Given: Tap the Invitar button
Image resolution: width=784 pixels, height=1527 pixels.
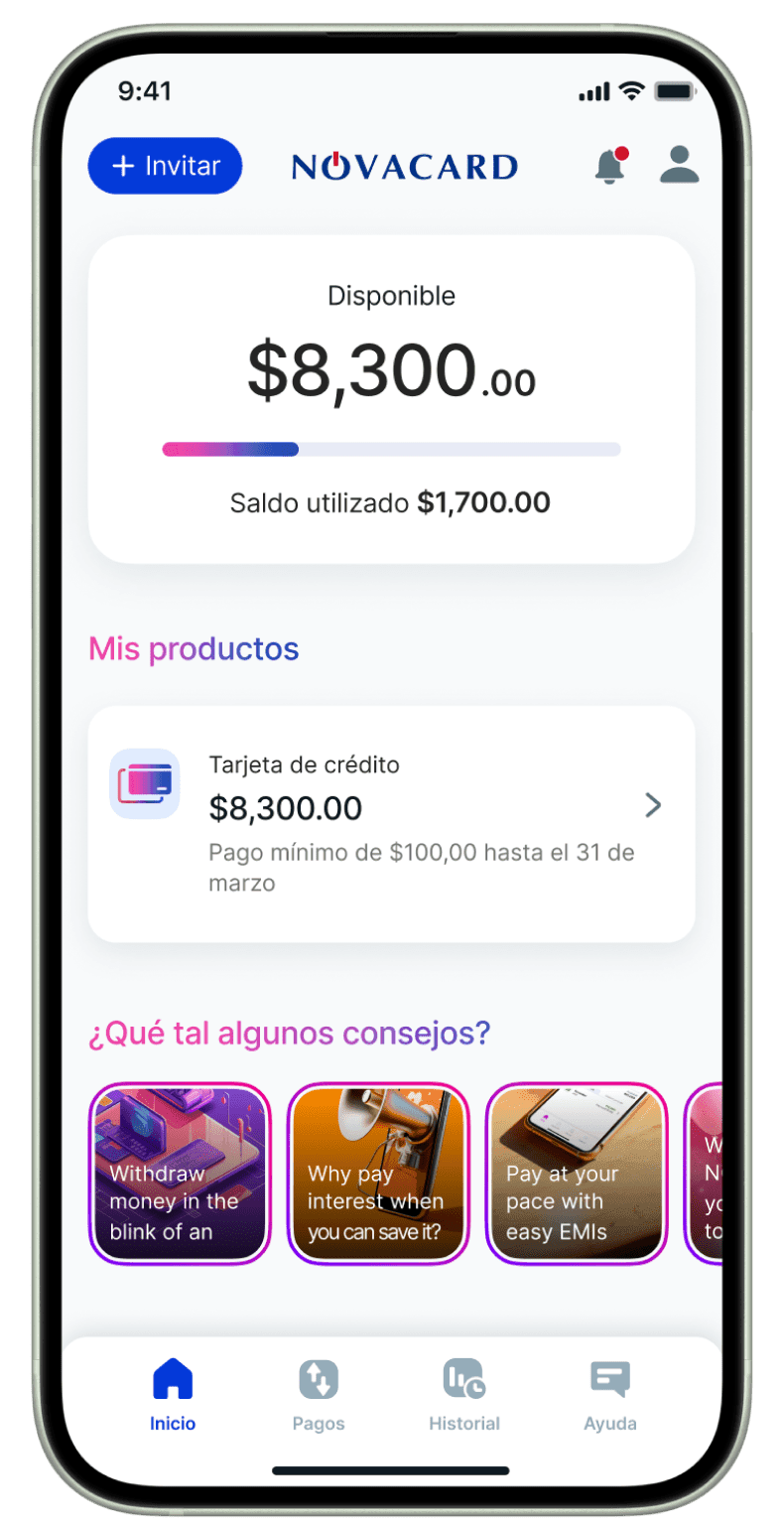Looking at the screenshot, I should (165, 166).
